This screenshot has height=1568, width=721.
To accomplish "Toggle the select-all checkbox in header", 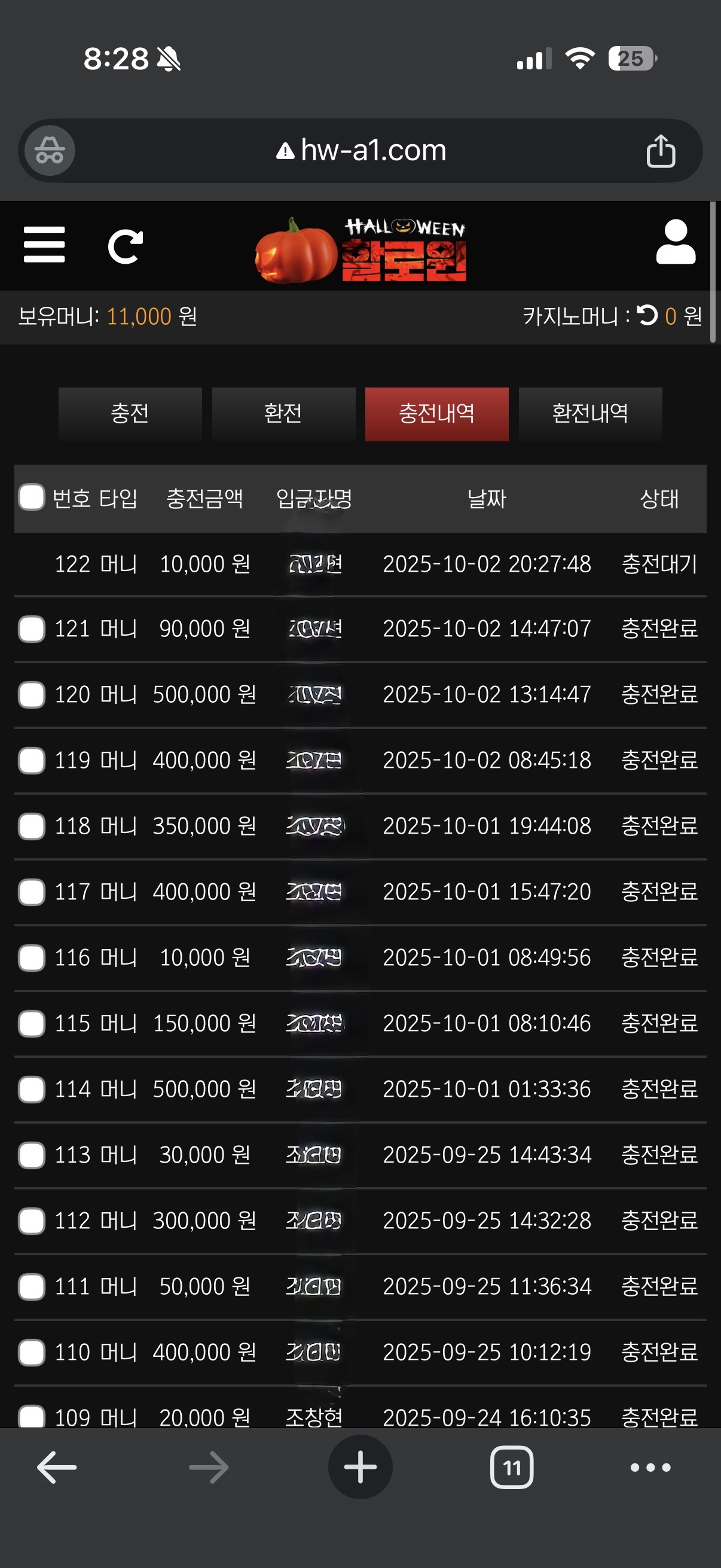I will click(x=32, y=498).
